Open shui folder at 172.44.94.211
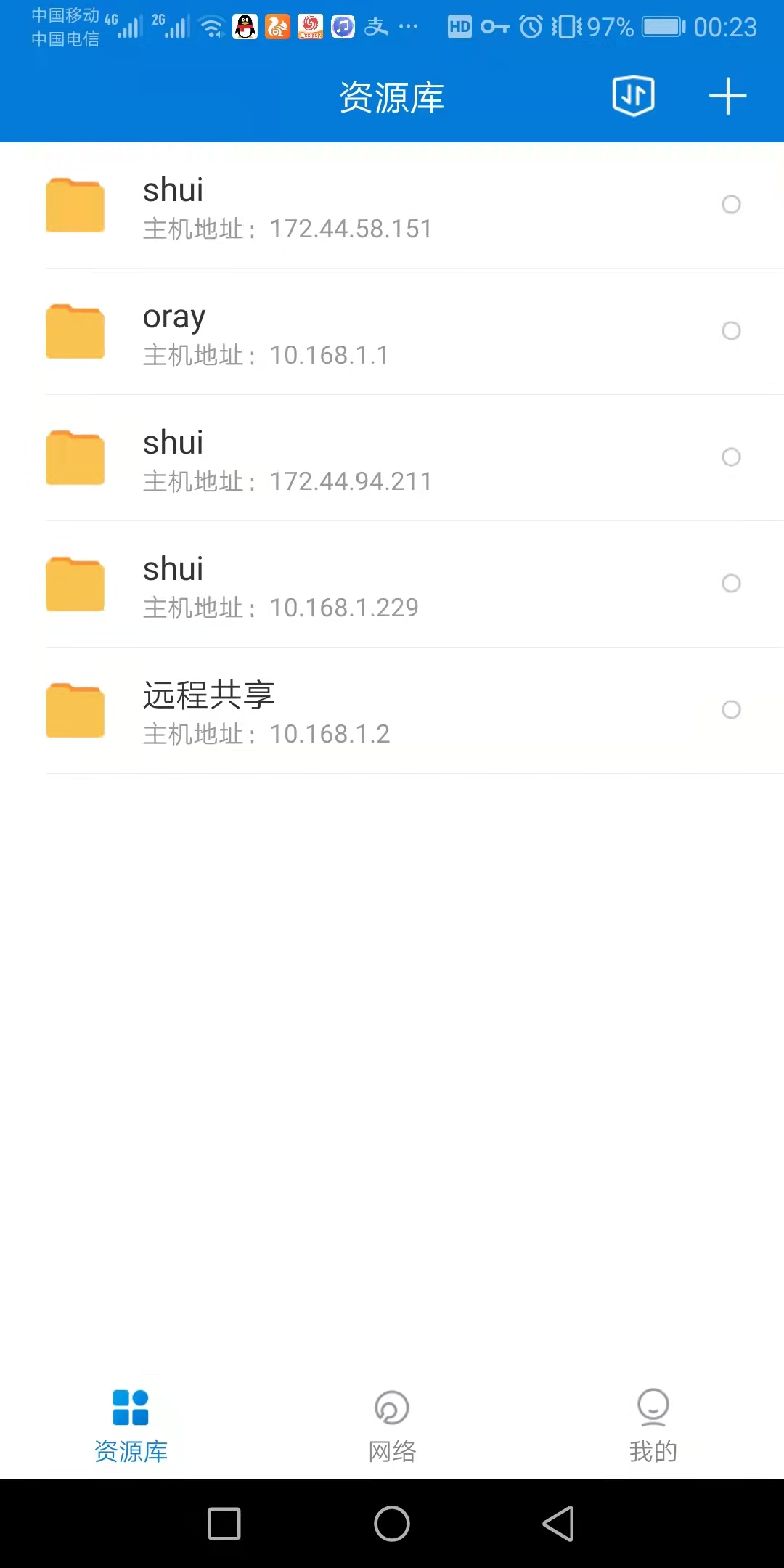The width and height of the screenshot is (784, 1568). 287,460
